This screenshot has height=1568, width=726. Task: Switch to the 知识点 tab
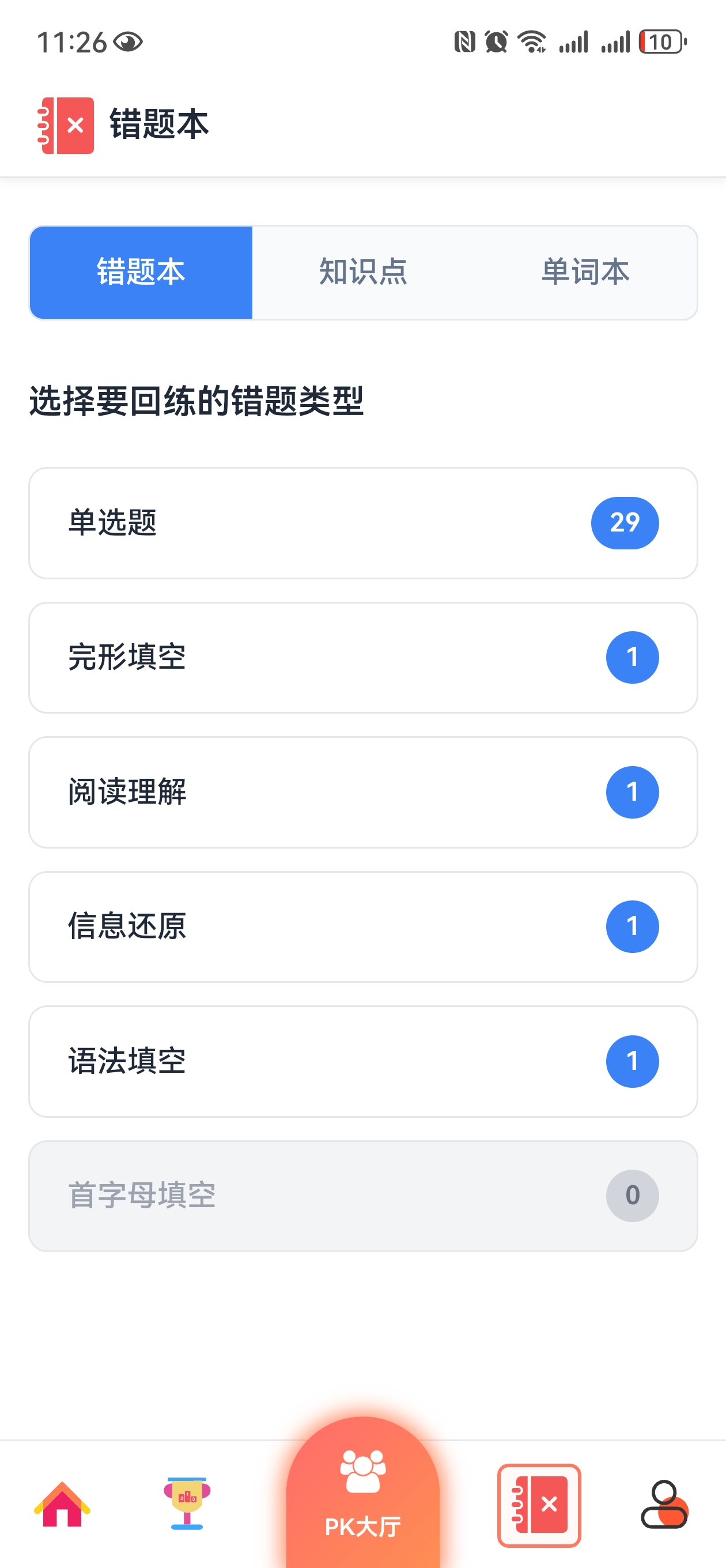click(x=362, y=272)
